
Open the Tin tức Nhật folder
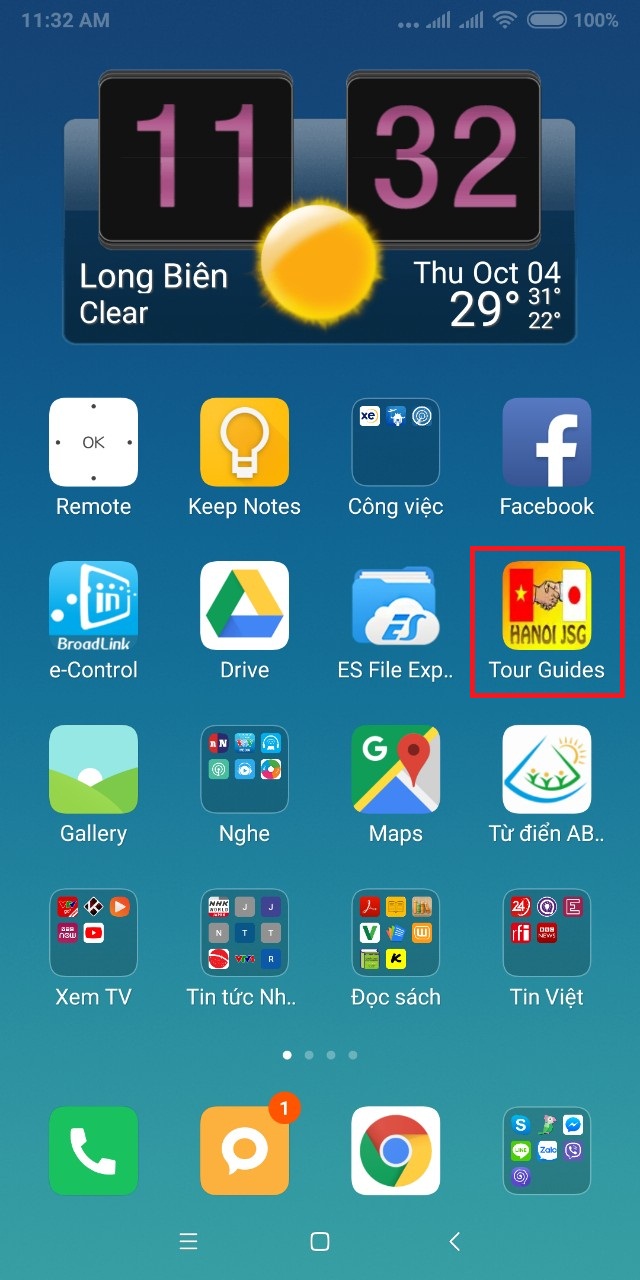point(244,933)
